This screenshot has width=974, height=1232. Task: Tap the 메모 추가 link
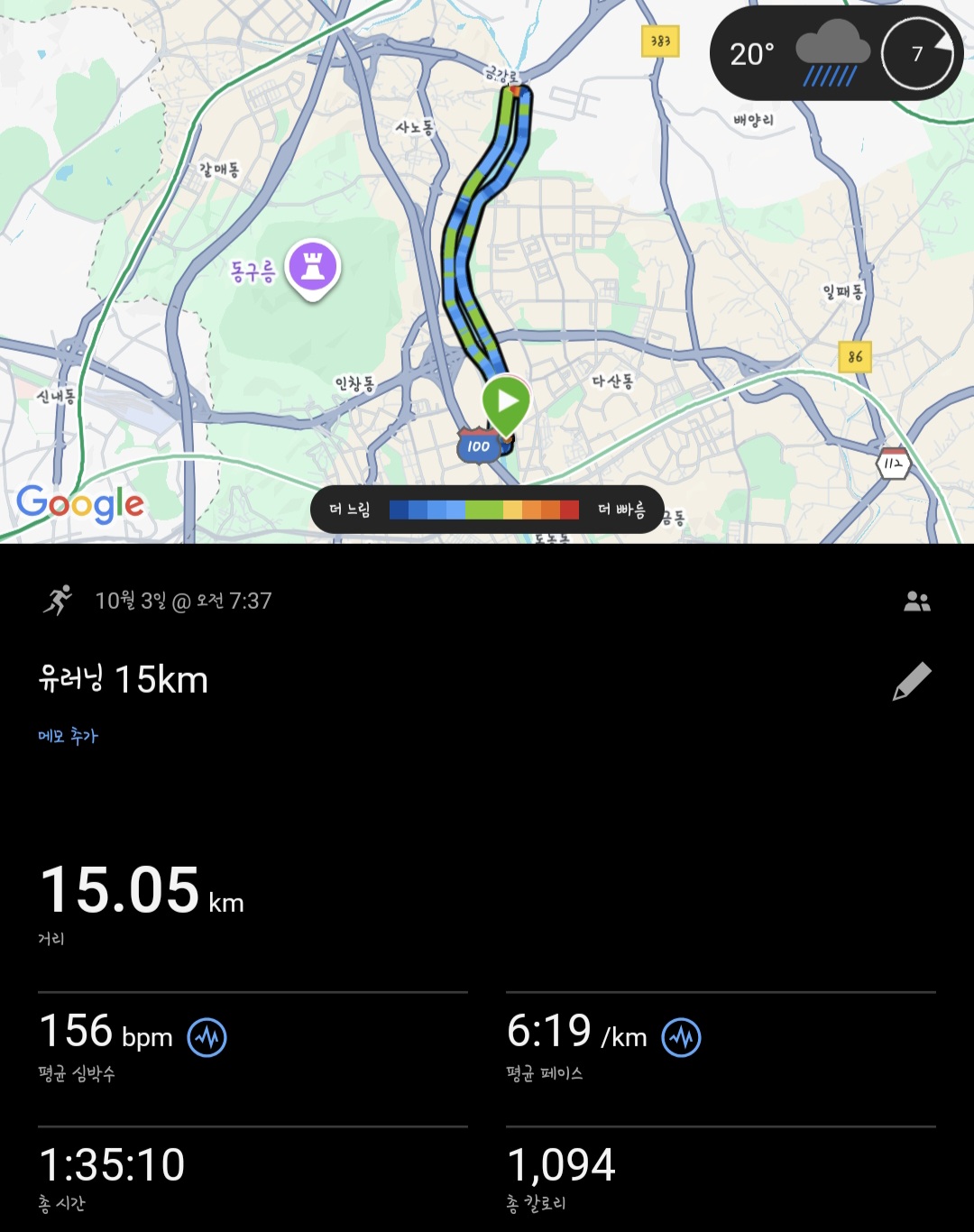coord(68,736)
